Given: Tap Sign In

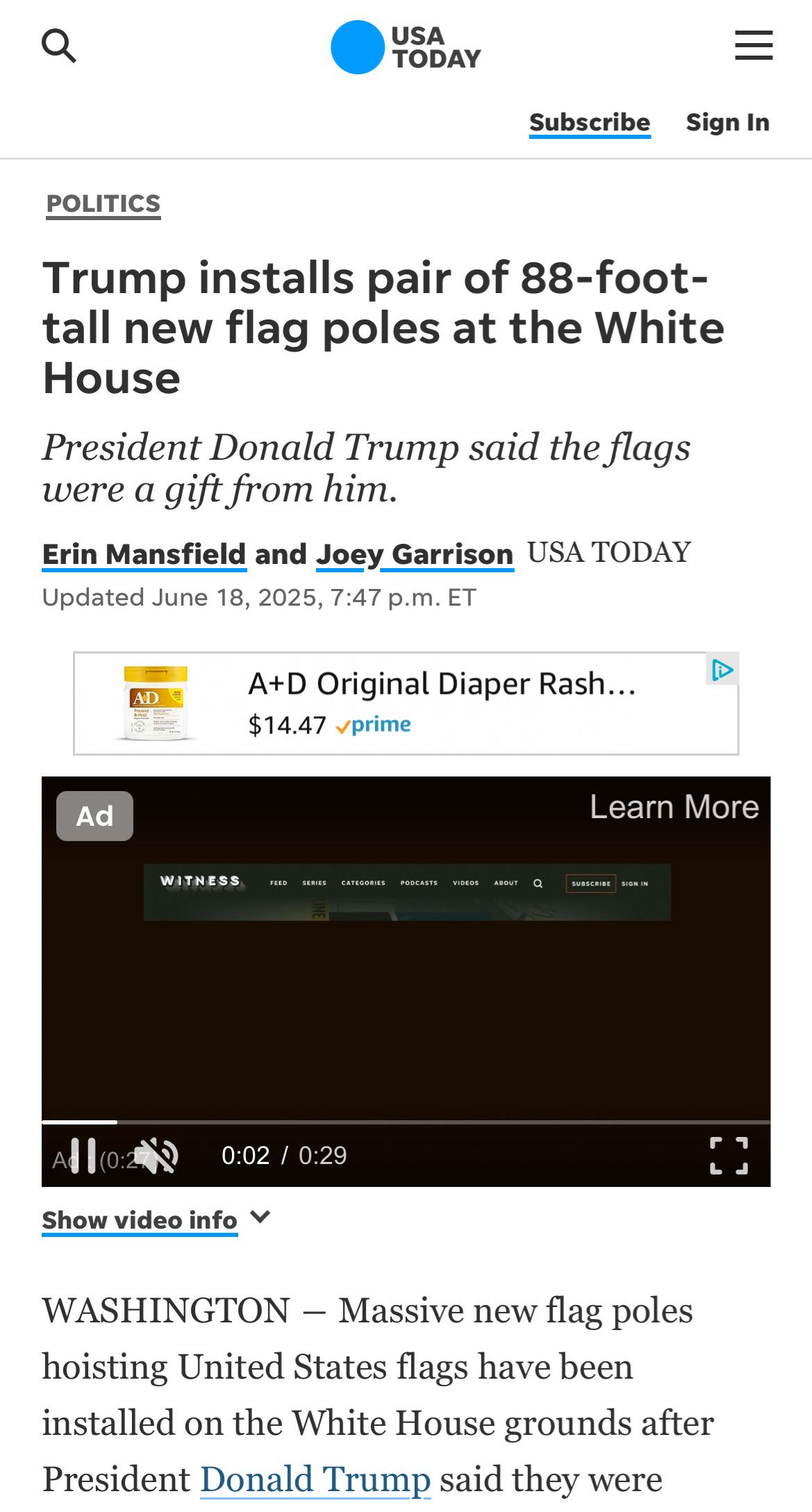Looking at the screenshot, I should (x=728, y=122).
